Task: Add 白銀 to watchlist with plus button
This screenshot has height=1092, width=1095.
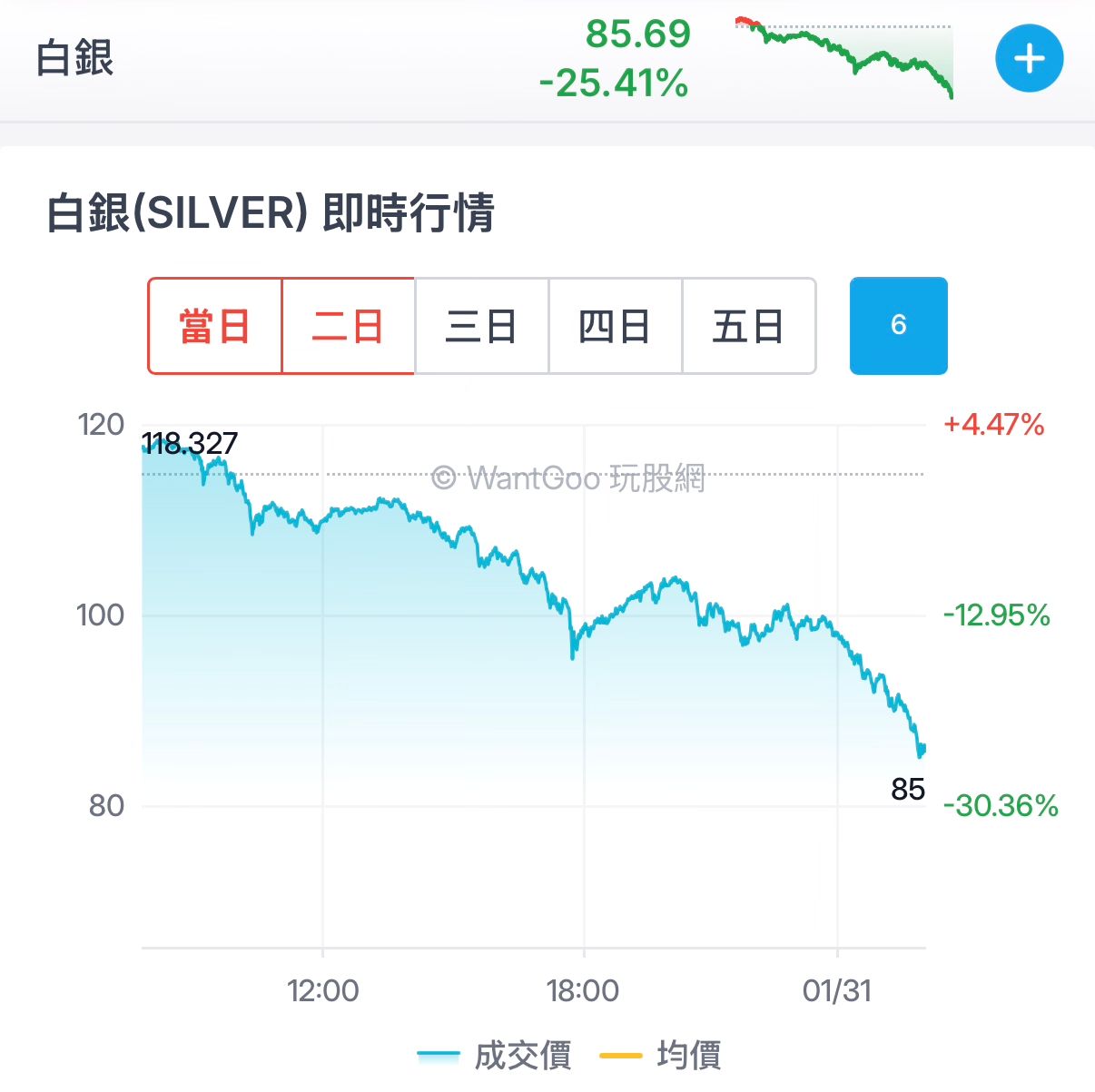Action: 1029,59
